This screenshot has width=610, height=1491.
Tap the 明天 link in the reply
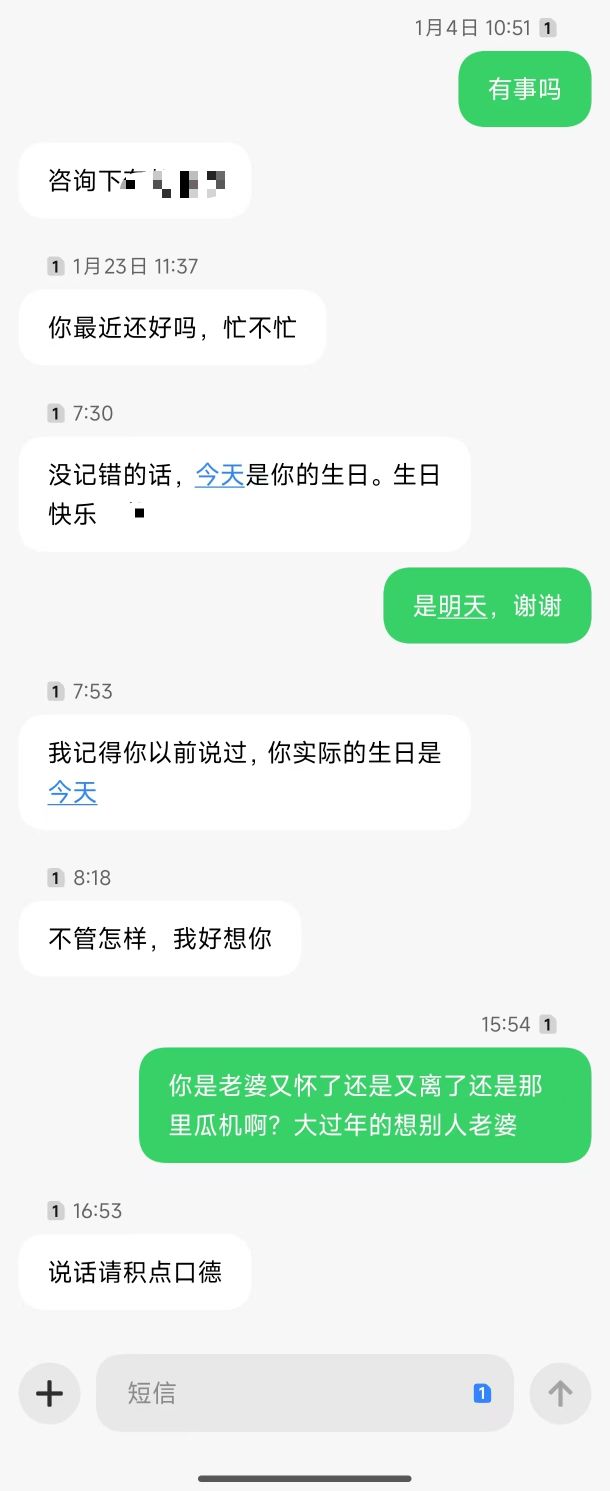tap(462, 606)
